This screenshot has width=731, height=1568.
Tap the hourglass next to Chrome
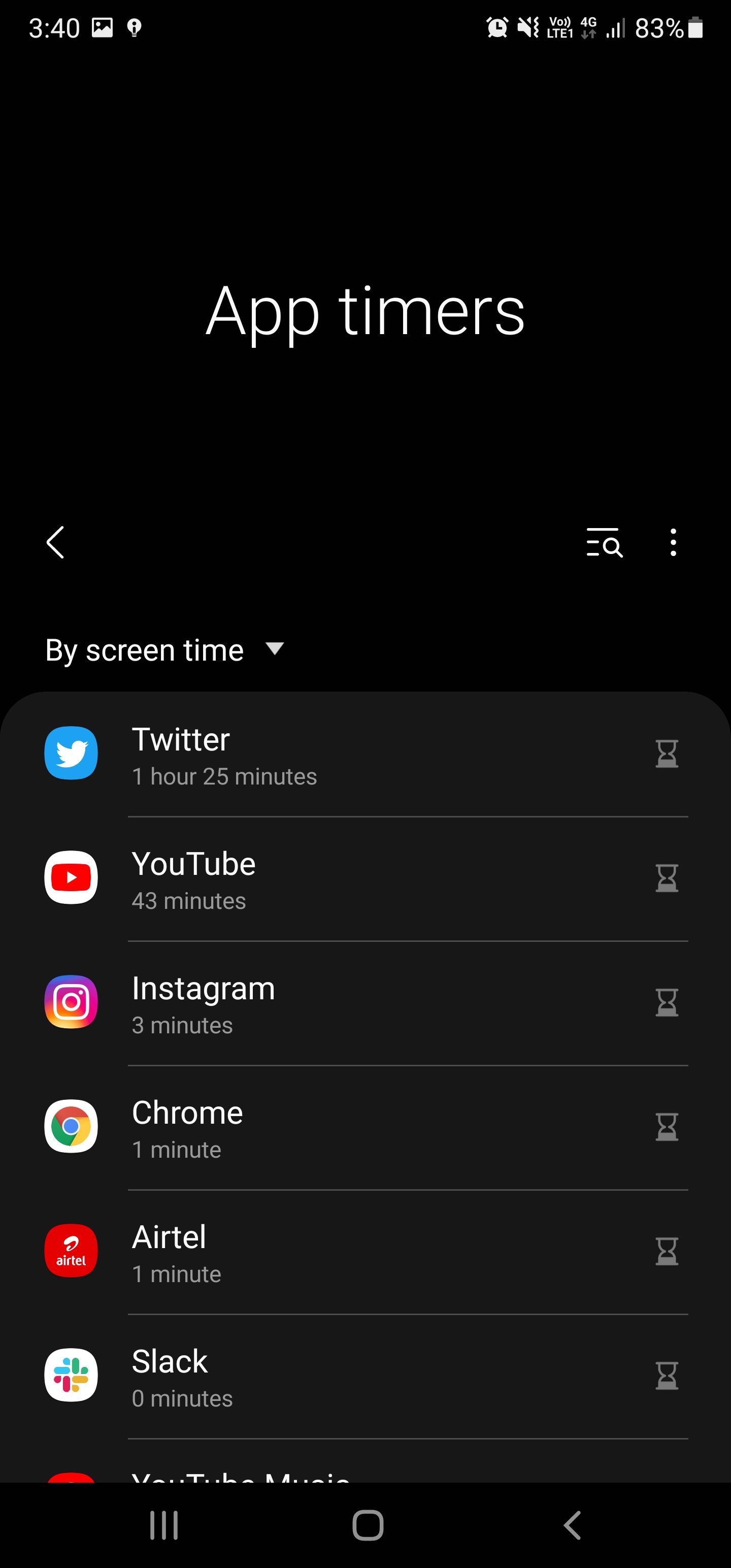pos(667,1127)
